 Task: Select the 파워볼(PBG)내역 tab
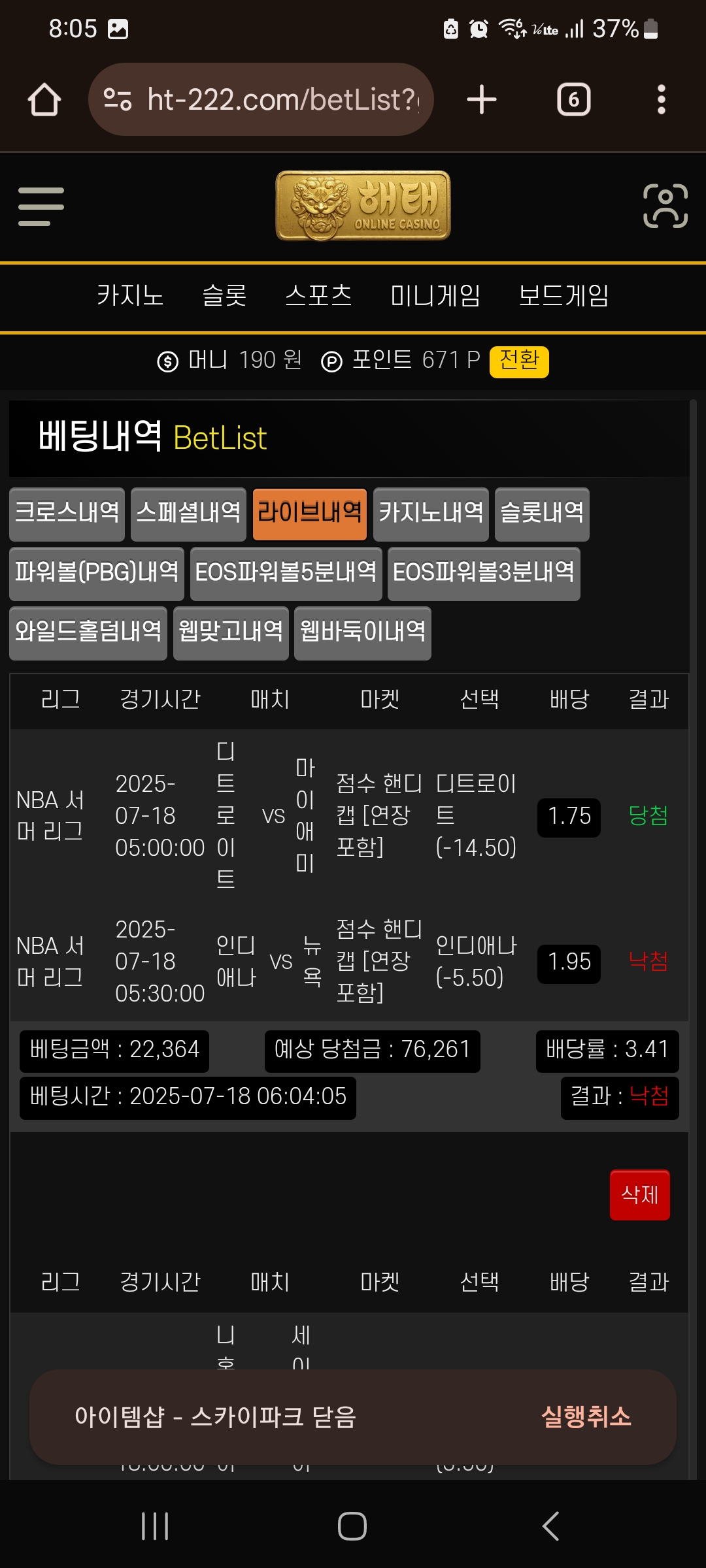(97, 573)
